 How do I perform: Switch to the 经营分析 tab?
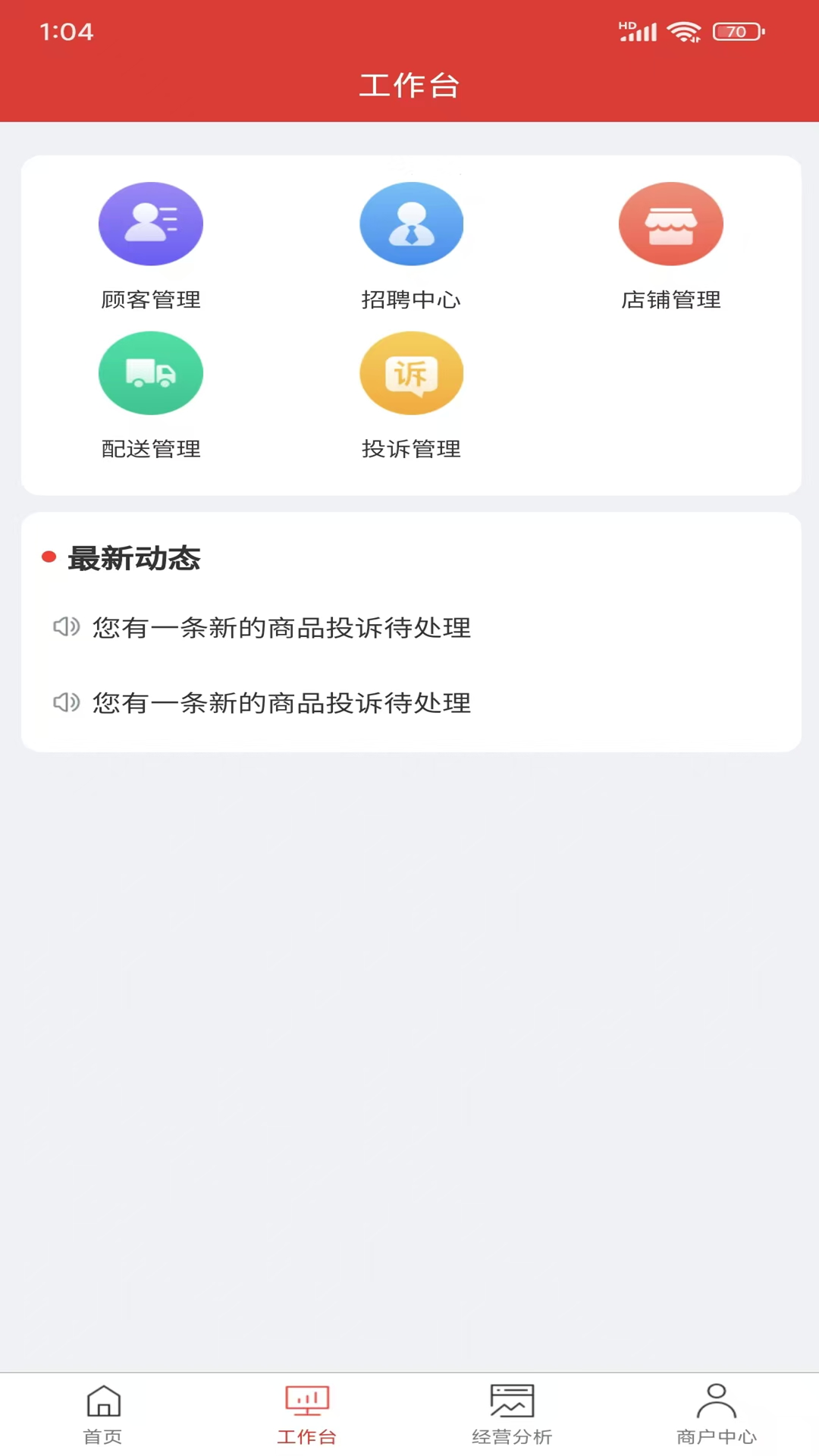[x=512, y=1414]
